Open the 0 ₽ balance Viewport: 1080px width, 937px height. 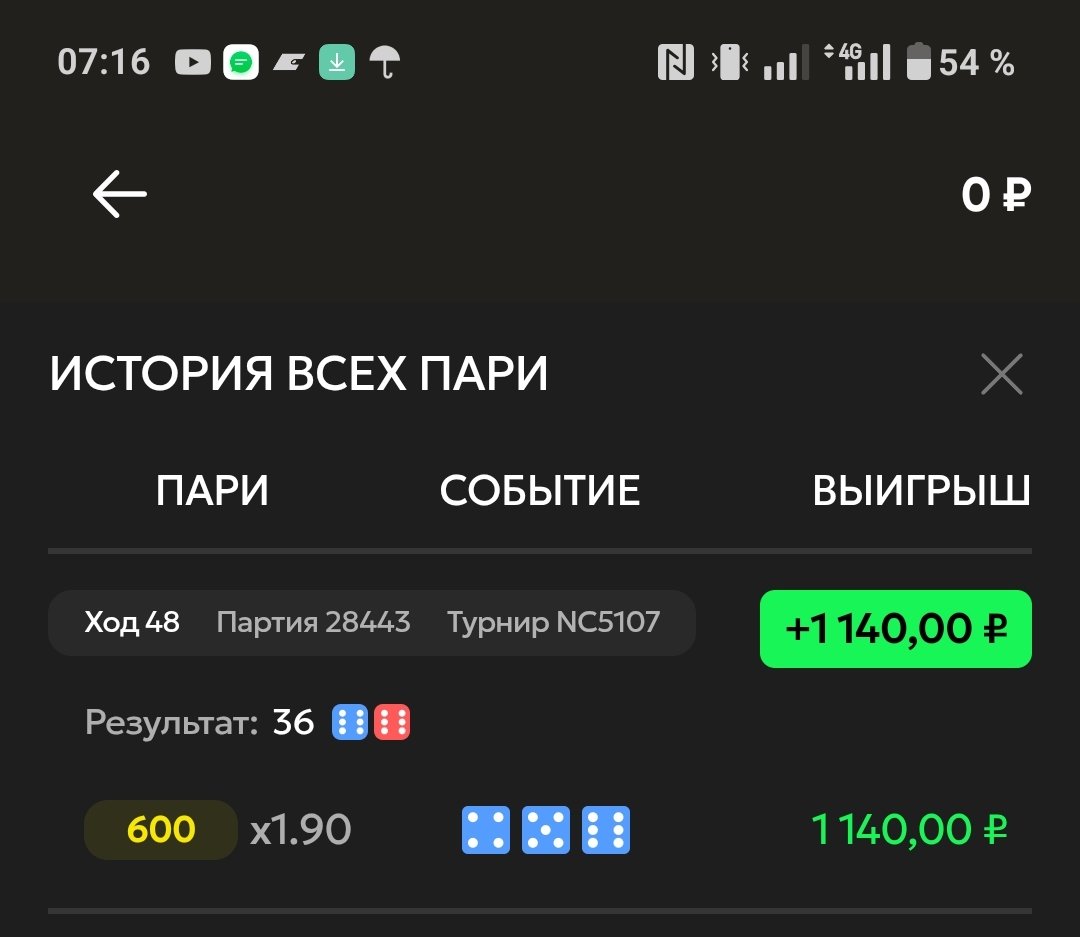[x=995, y=195]
